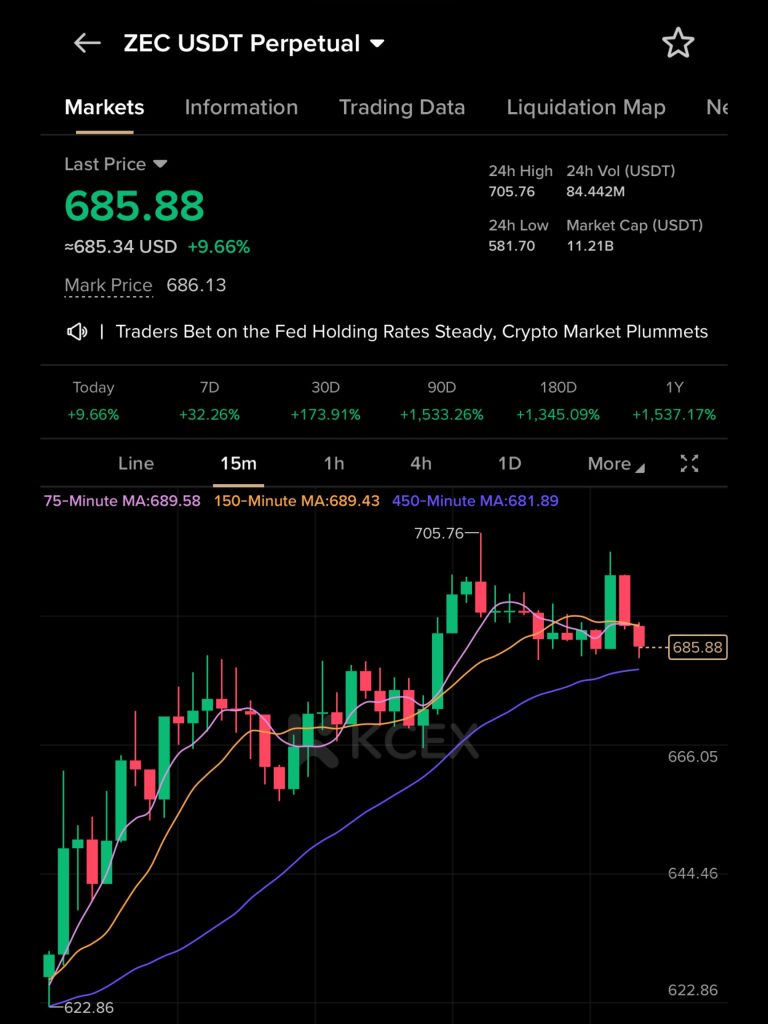Open the Liquidation Map tab
The height and width of the screenshot is (1024, 768).
pos(585,107)
